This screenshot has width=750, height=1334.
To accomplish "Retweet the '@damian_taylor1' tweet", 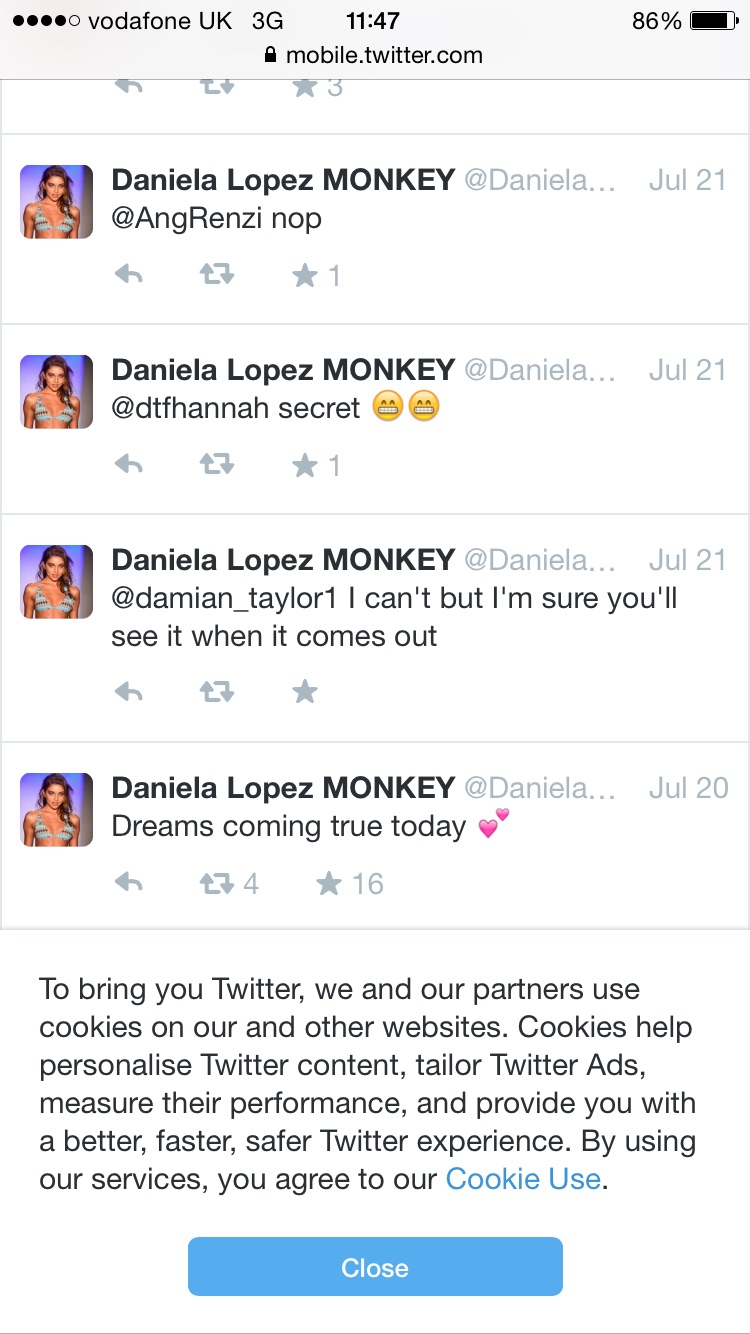I will [x=217, y=692].
